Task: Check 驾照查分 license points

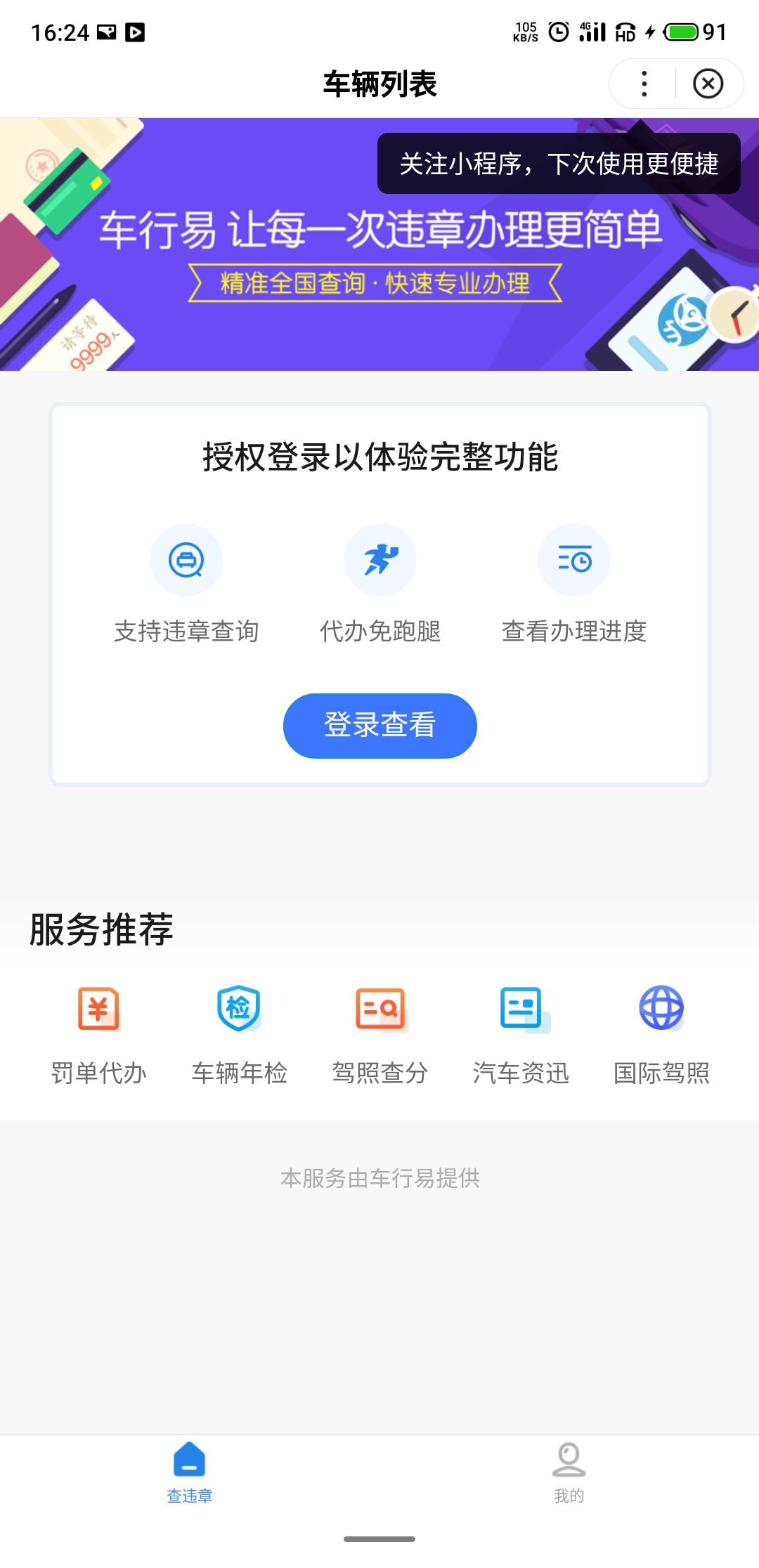Action: click(x=379, y=1034)
